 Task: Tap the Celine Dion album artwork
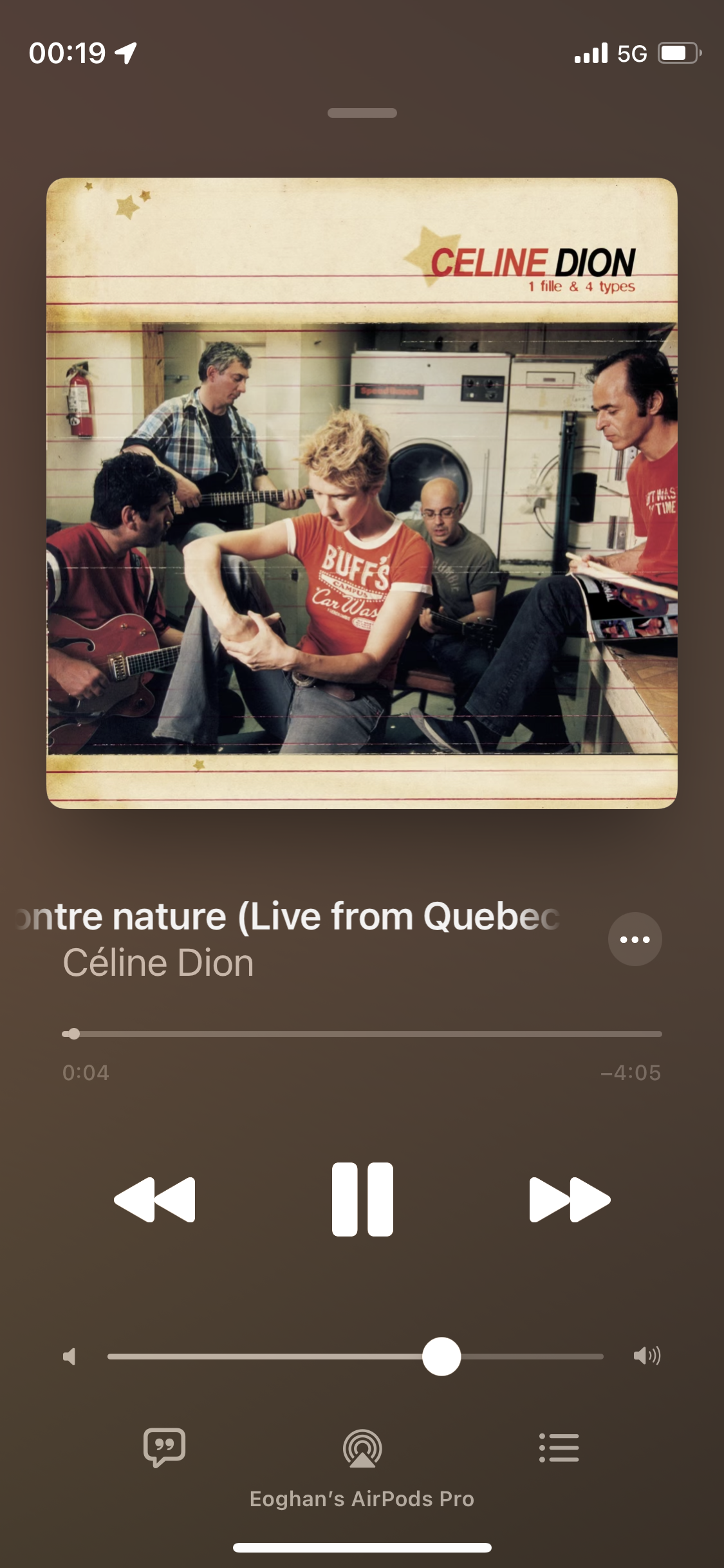point(362,493)
